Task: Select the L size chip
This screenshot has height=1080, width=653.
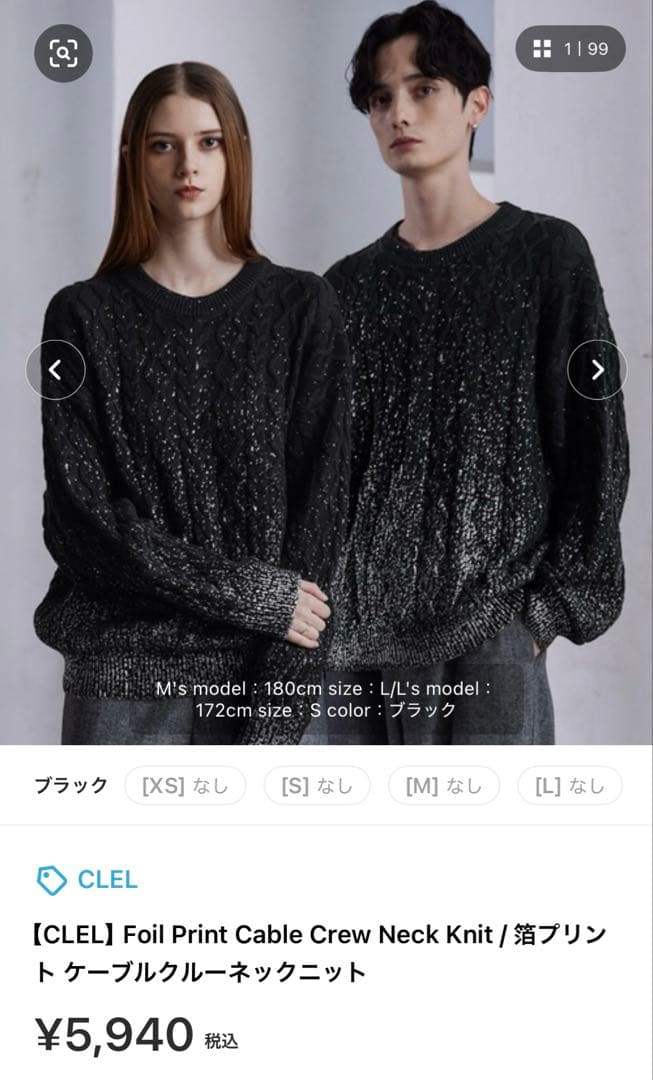Action: click(x=570, y=786)
